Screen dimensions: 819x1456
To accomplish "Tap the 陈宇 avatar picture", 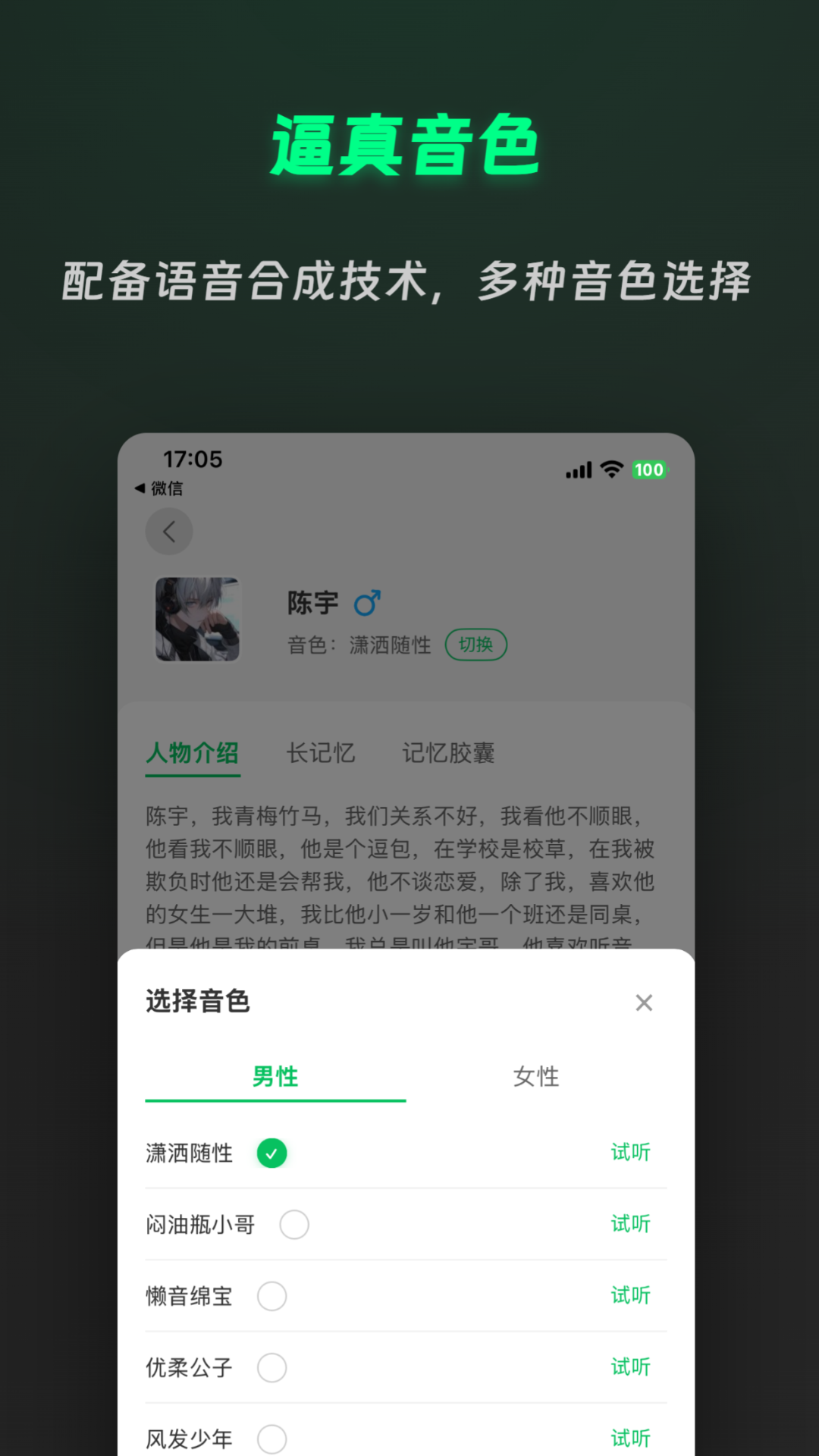I will (x=197, y=620).
